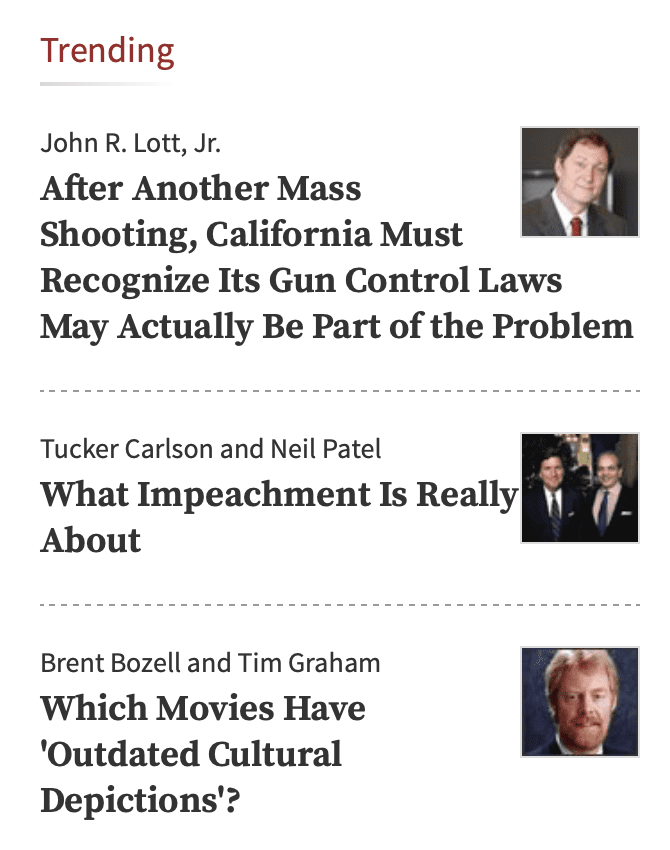This screenshot has height=850, width=670.
Task: Open author page for John R. Lott, Jr.
Action: point(131,143)
